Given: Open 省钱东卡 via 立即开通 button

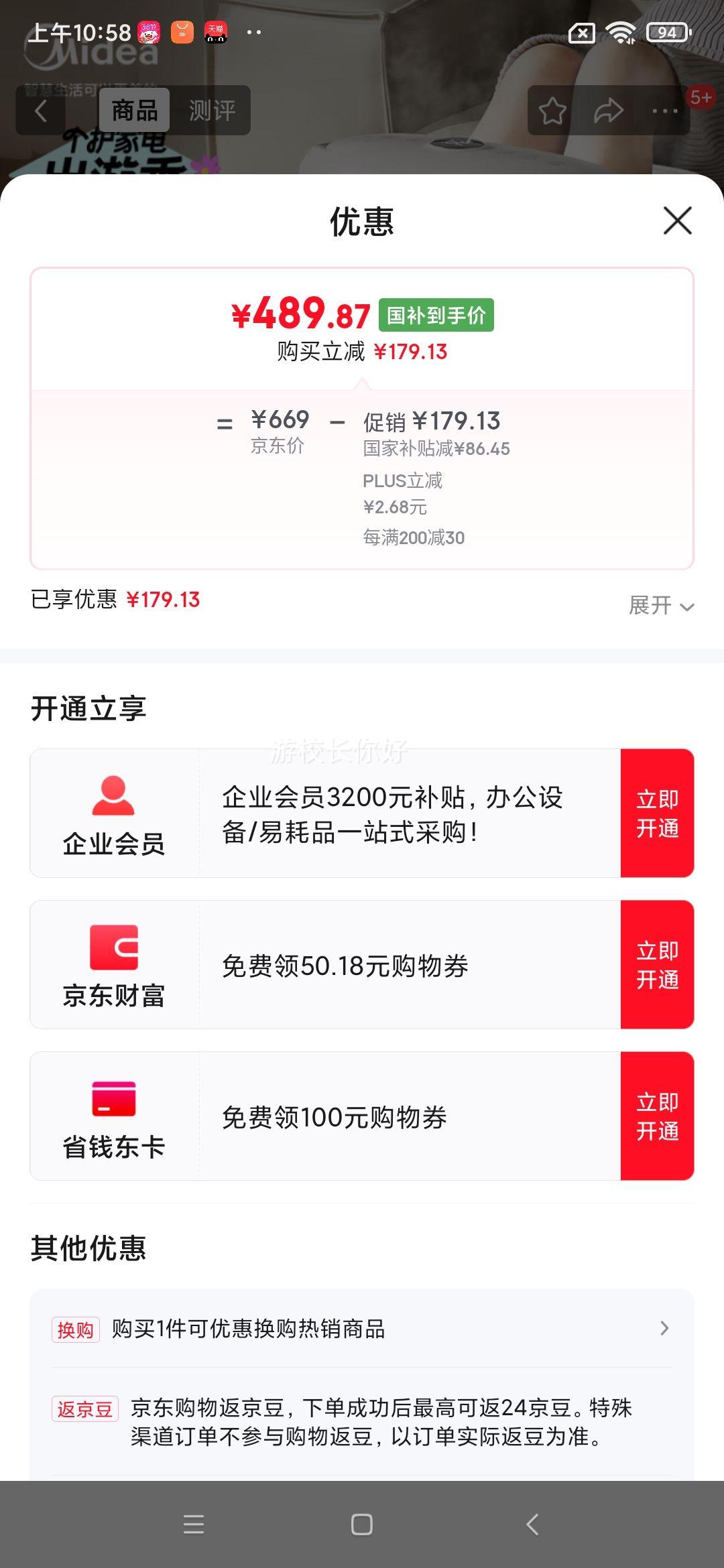Looking at the screenshot, I should tap(657, 1116).
